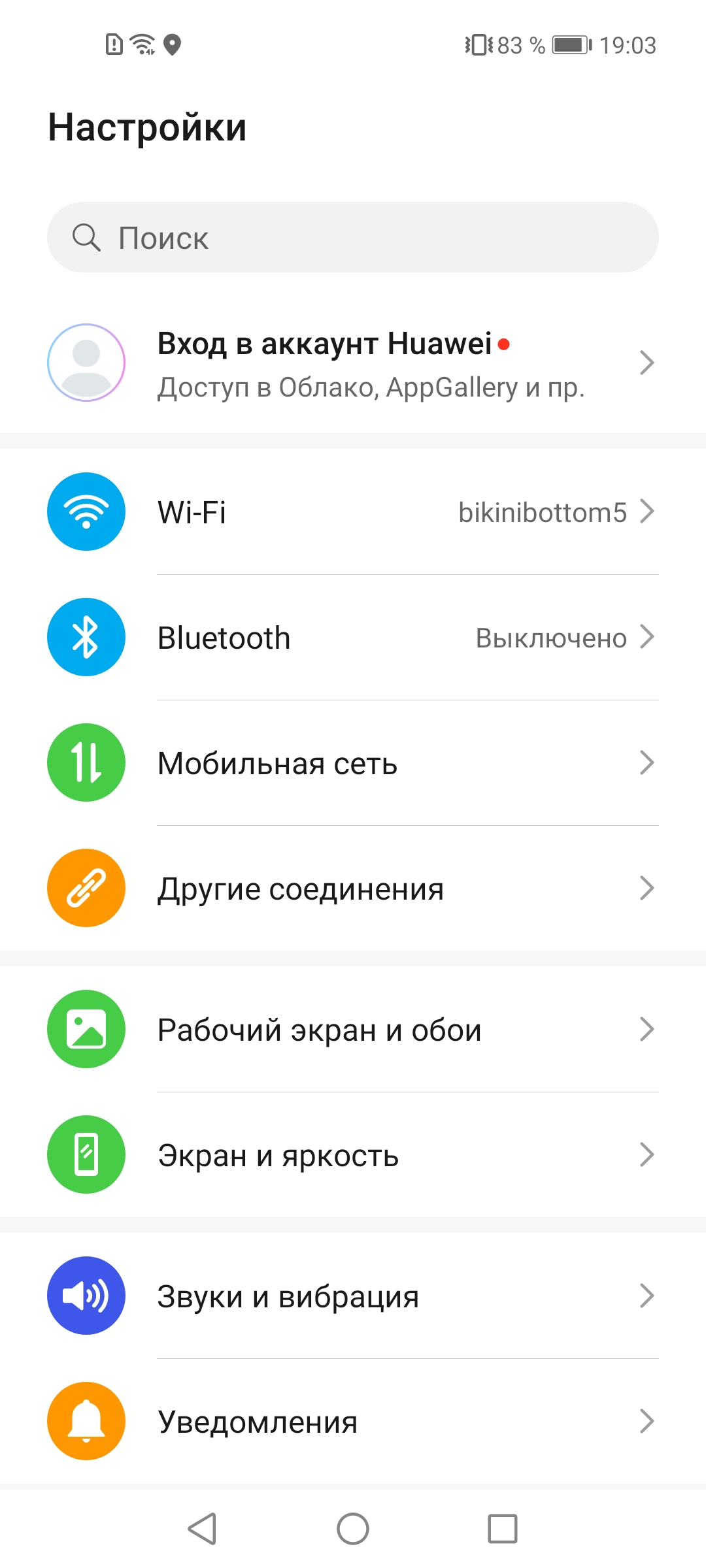Go to Звуки и вибрация
The image size is (706, 1568).
point(353,1296)
